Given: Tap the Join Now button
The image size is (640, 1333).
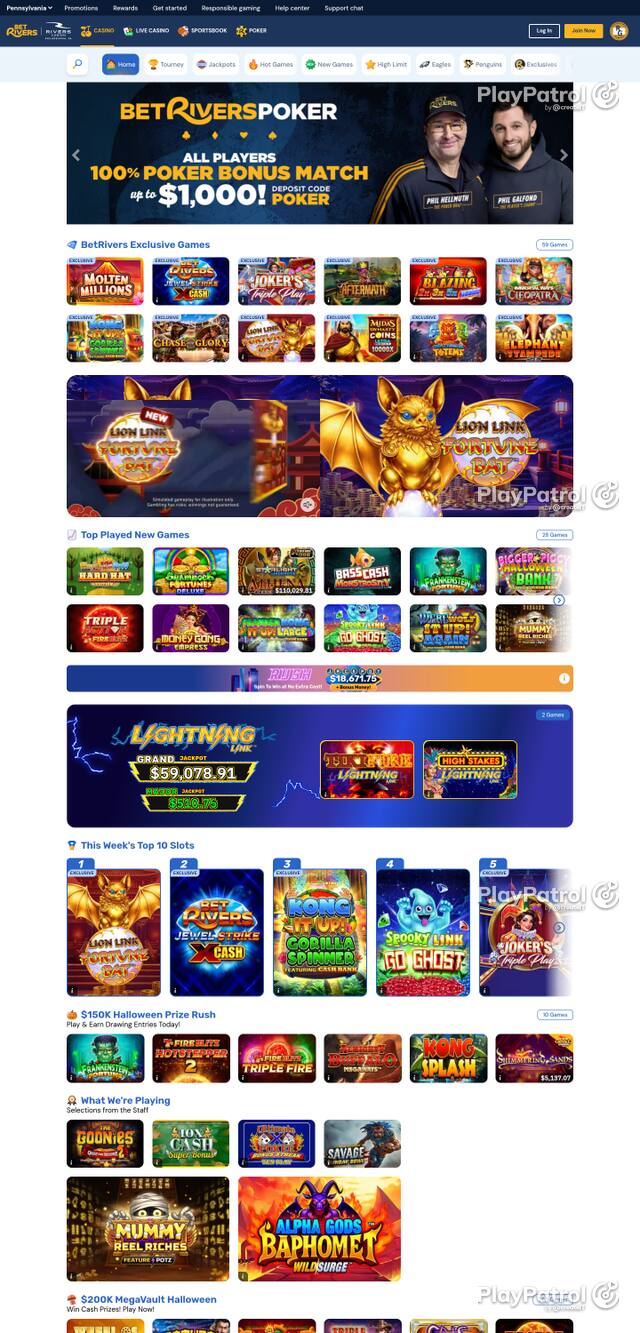Looking at the screenshot, I should point(583,31).
